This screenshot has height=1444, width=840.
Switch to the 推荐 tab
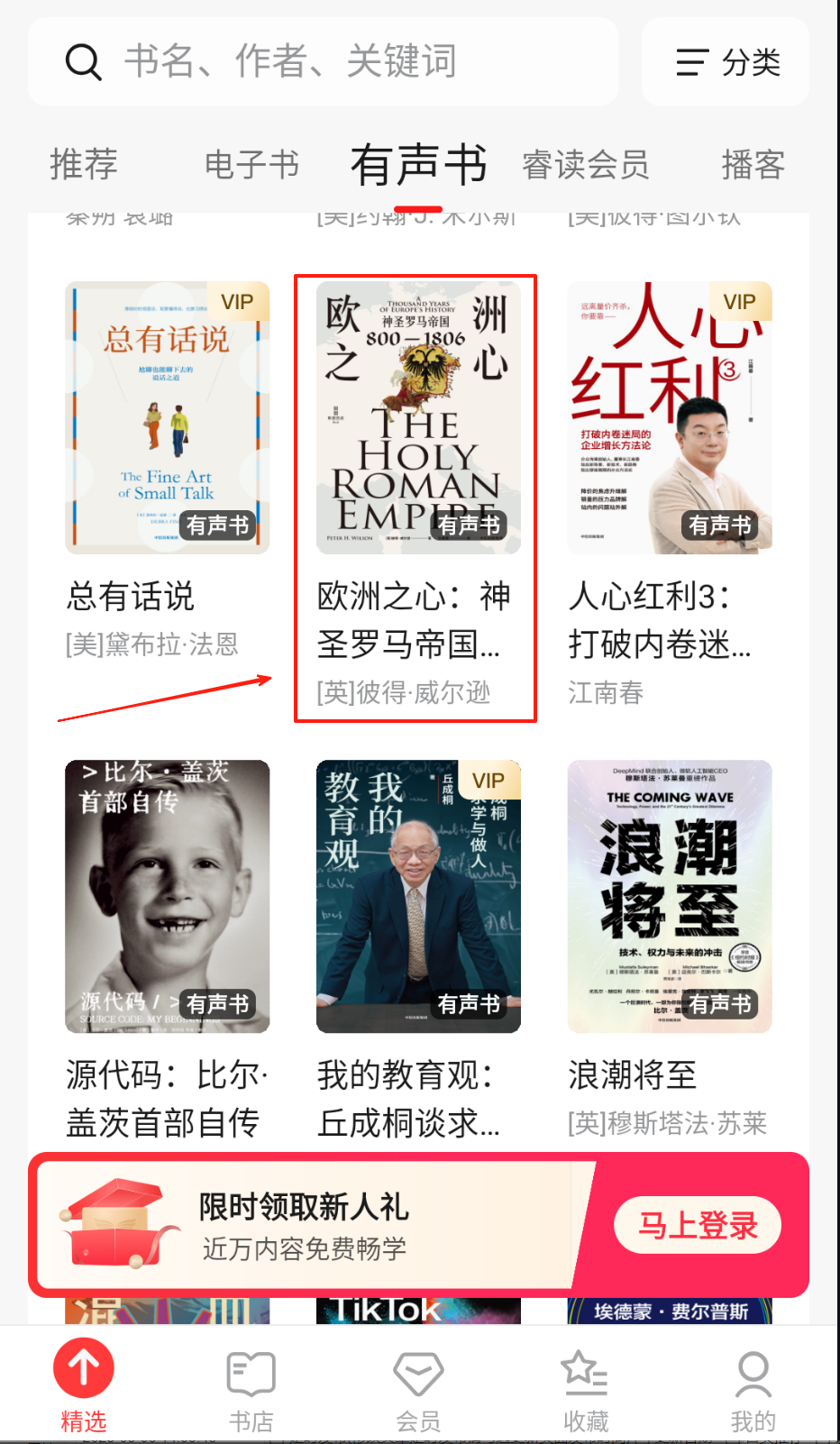click(84, 165)
